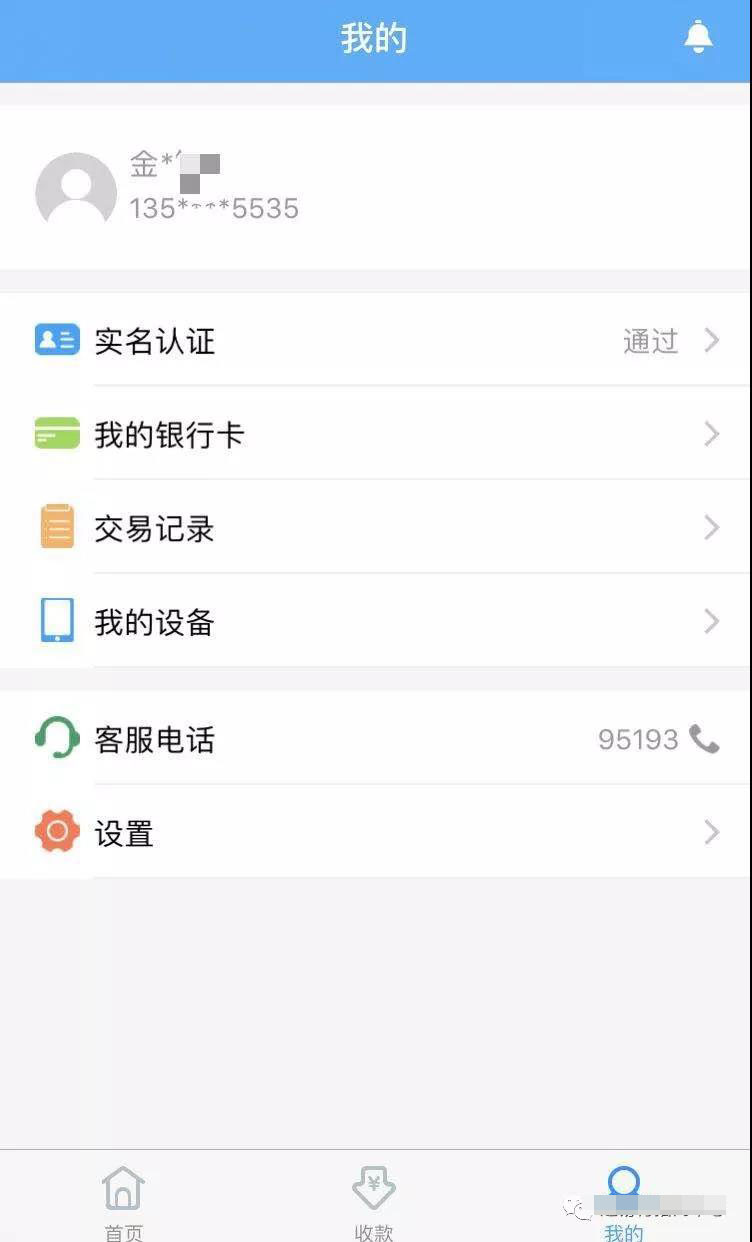Open the profile header with avatar
This screenshot has width=752, height=1242.
point(376,187)
